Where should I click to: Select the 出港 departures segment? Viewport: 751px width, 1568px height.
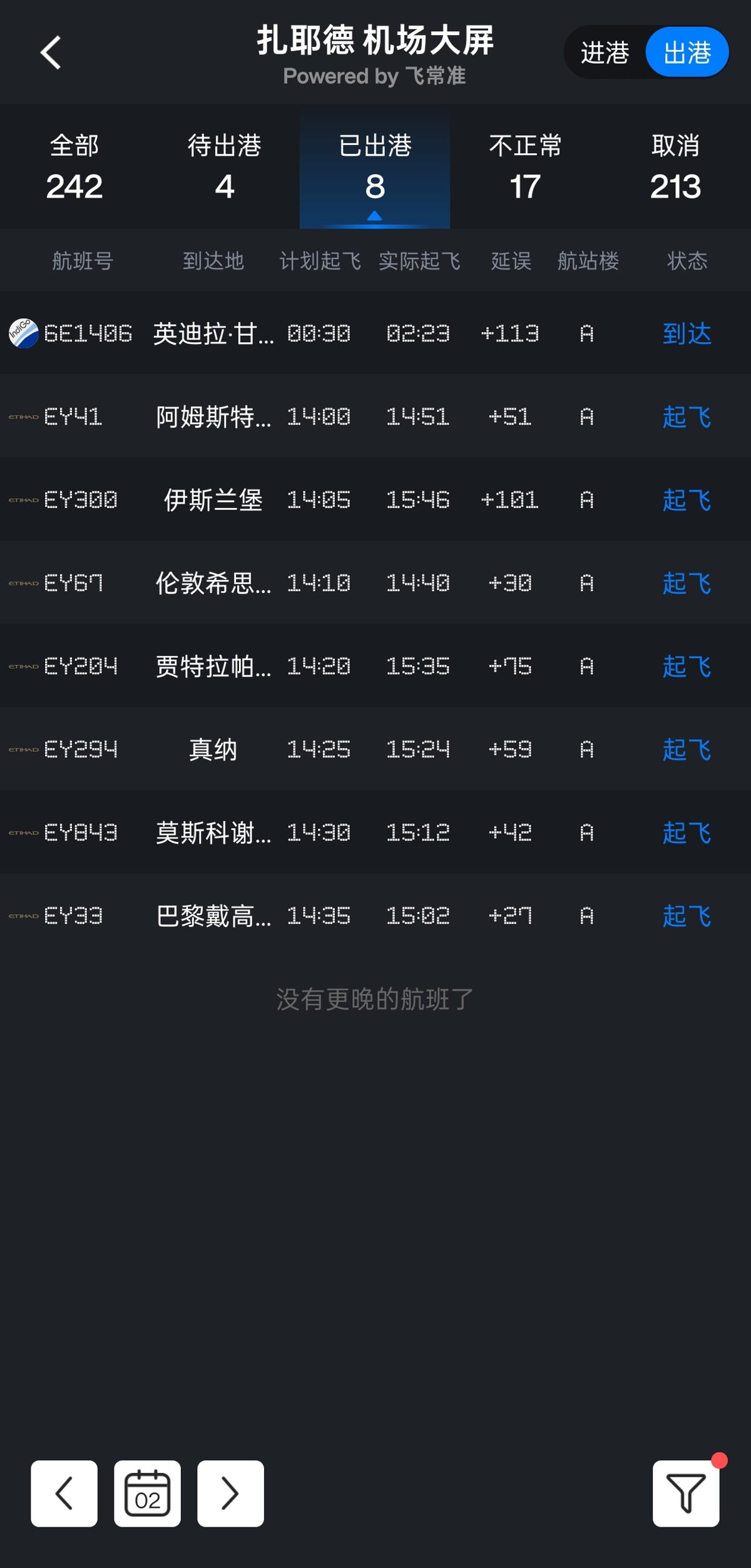(x=687, y=53)
